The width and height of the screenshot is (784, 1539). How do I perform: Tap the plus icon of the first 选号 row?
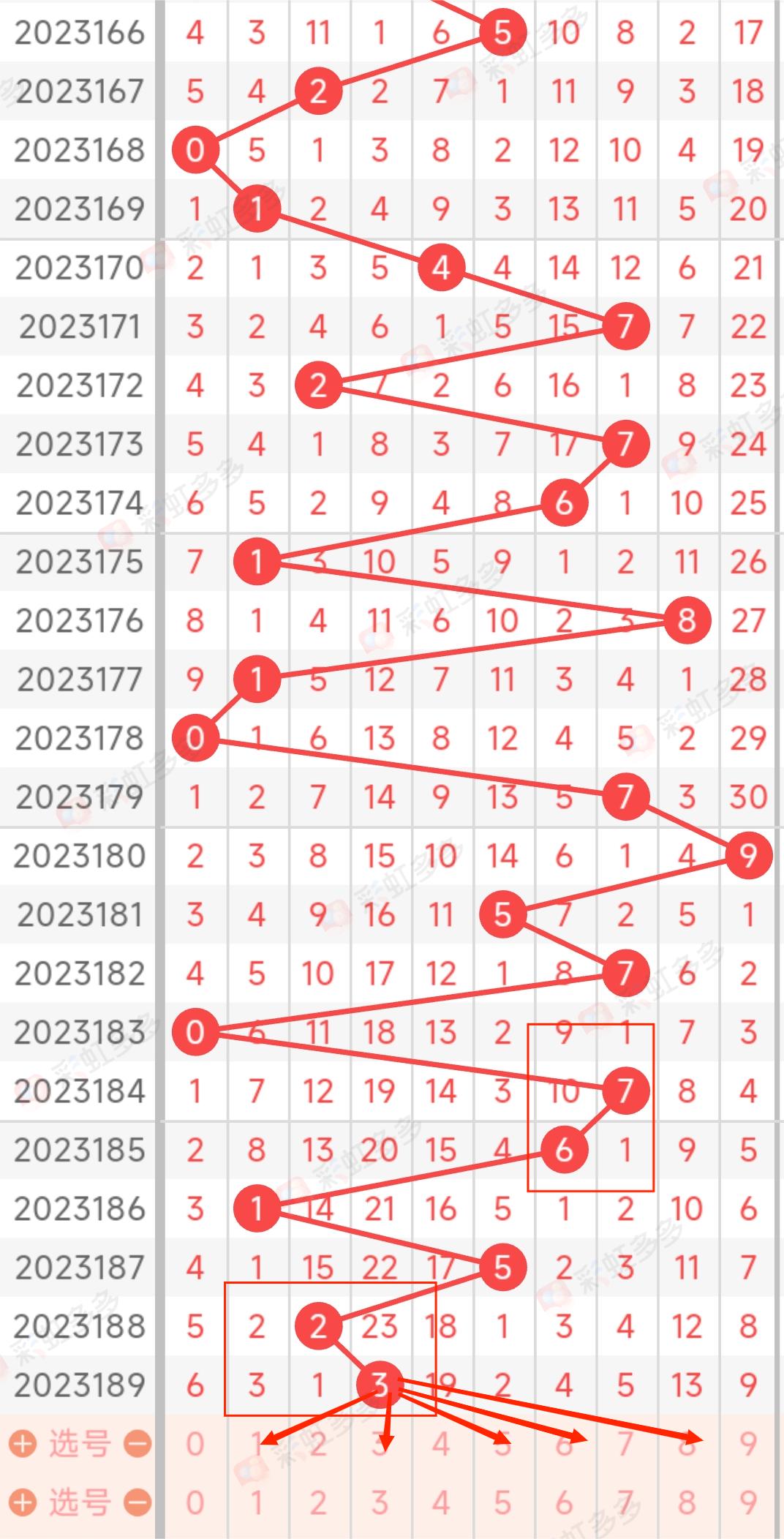[x=23, y=1444]
